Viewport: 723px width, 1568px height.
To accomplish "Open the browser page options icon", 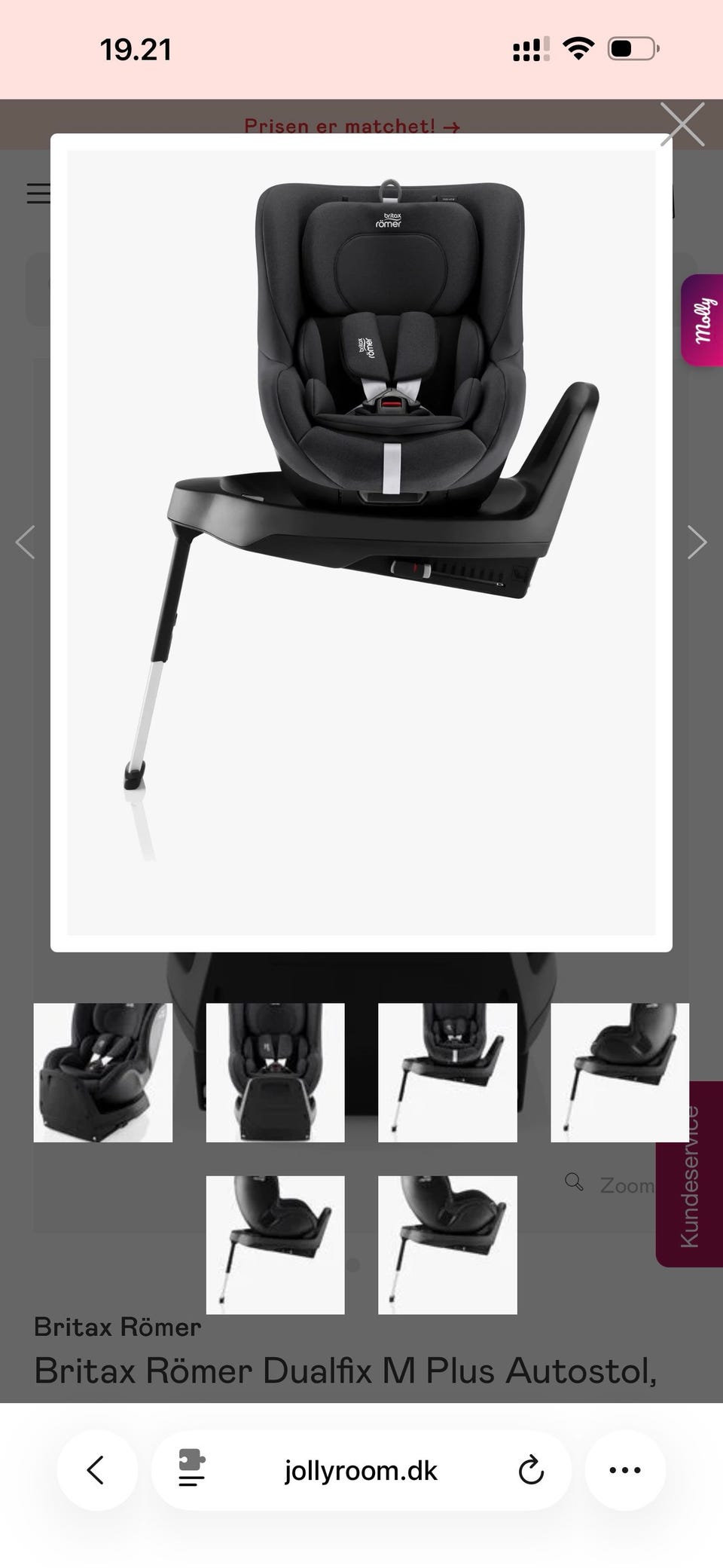I will (191, 1469).
